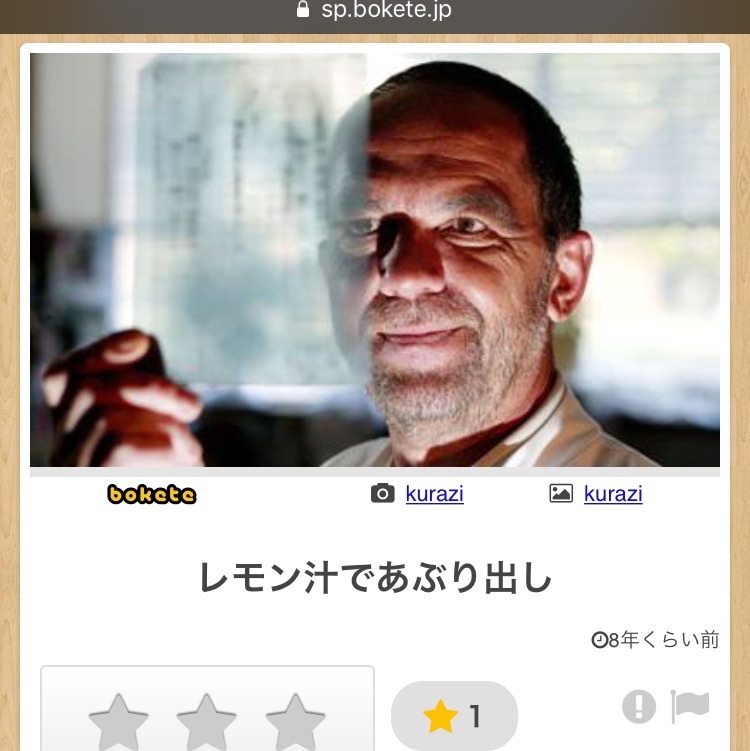Open the bokete logo link
The image size is (750, 751).
click(152, 494)
